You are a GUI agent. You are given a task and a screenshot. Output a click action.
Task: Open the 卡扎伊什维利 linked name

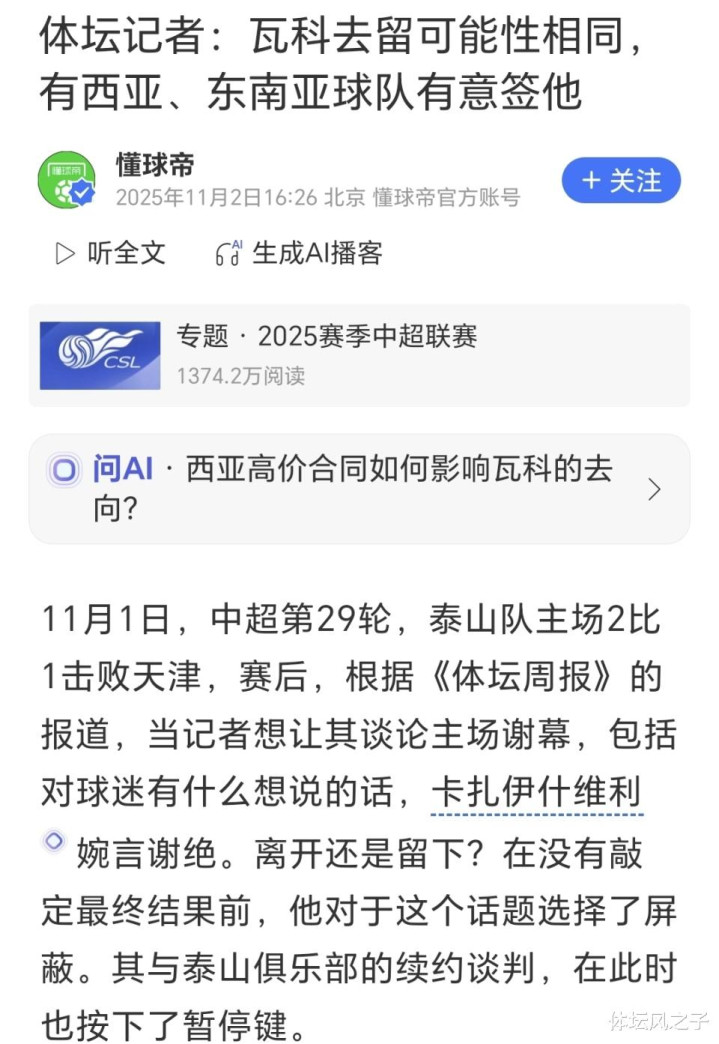point(535,794)
